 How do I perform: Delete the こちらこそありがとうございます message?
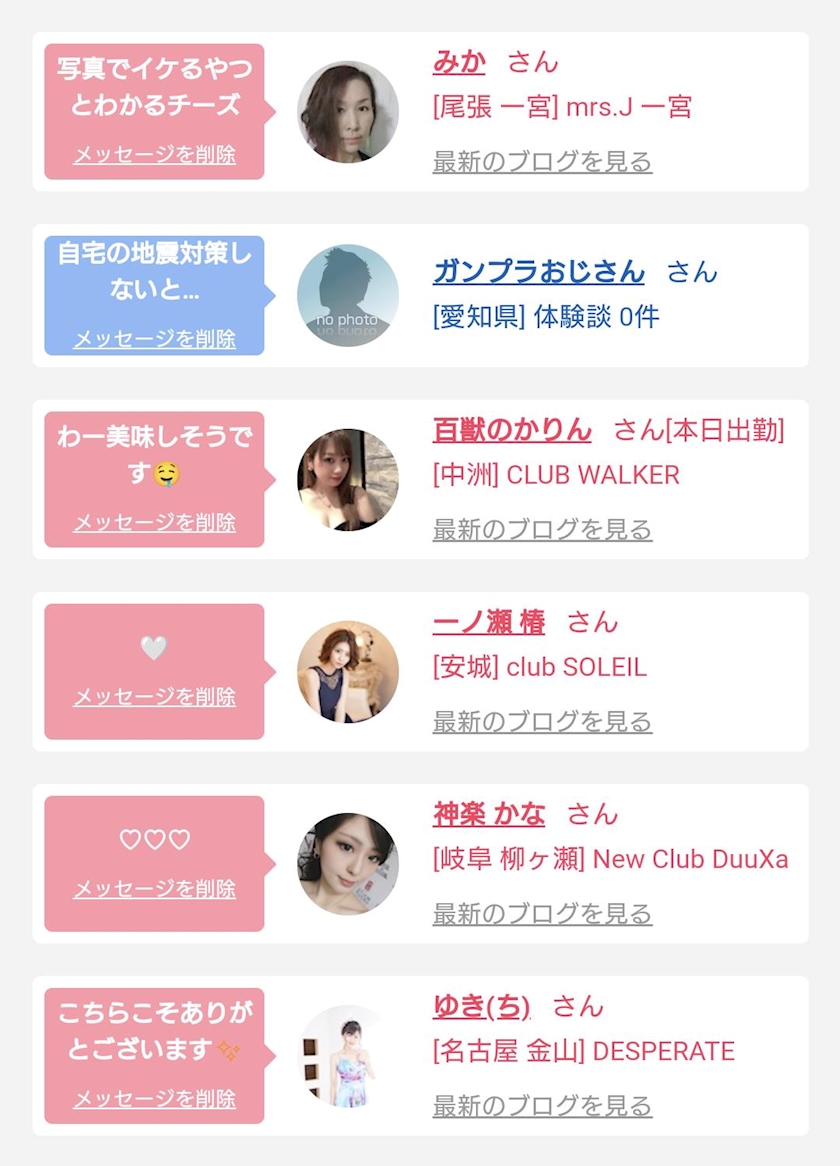(155, 1099)
